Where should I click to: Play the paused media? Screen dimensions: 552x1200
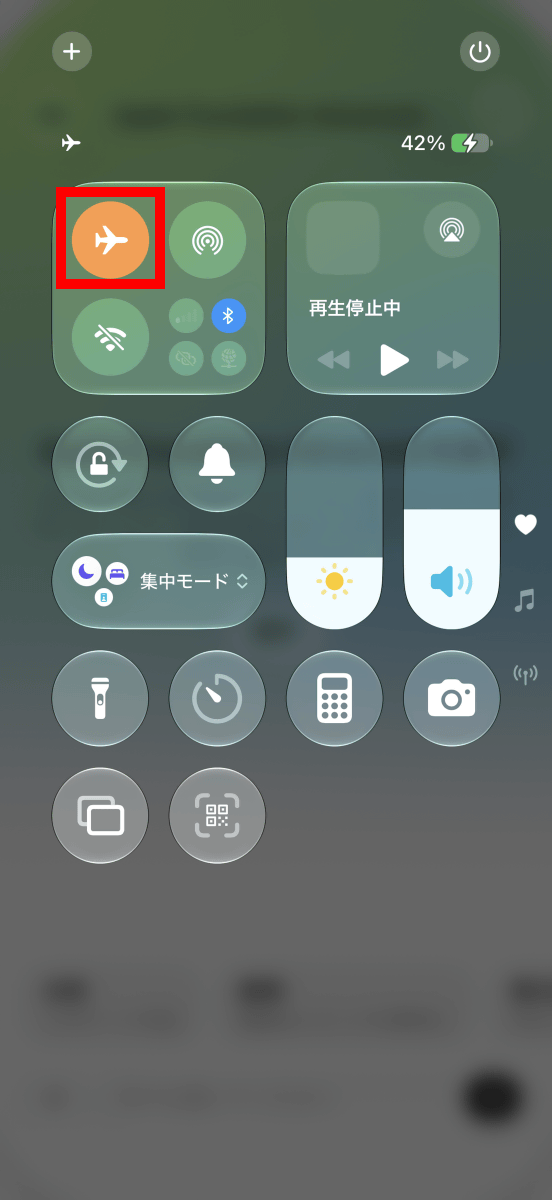point(394,359)
